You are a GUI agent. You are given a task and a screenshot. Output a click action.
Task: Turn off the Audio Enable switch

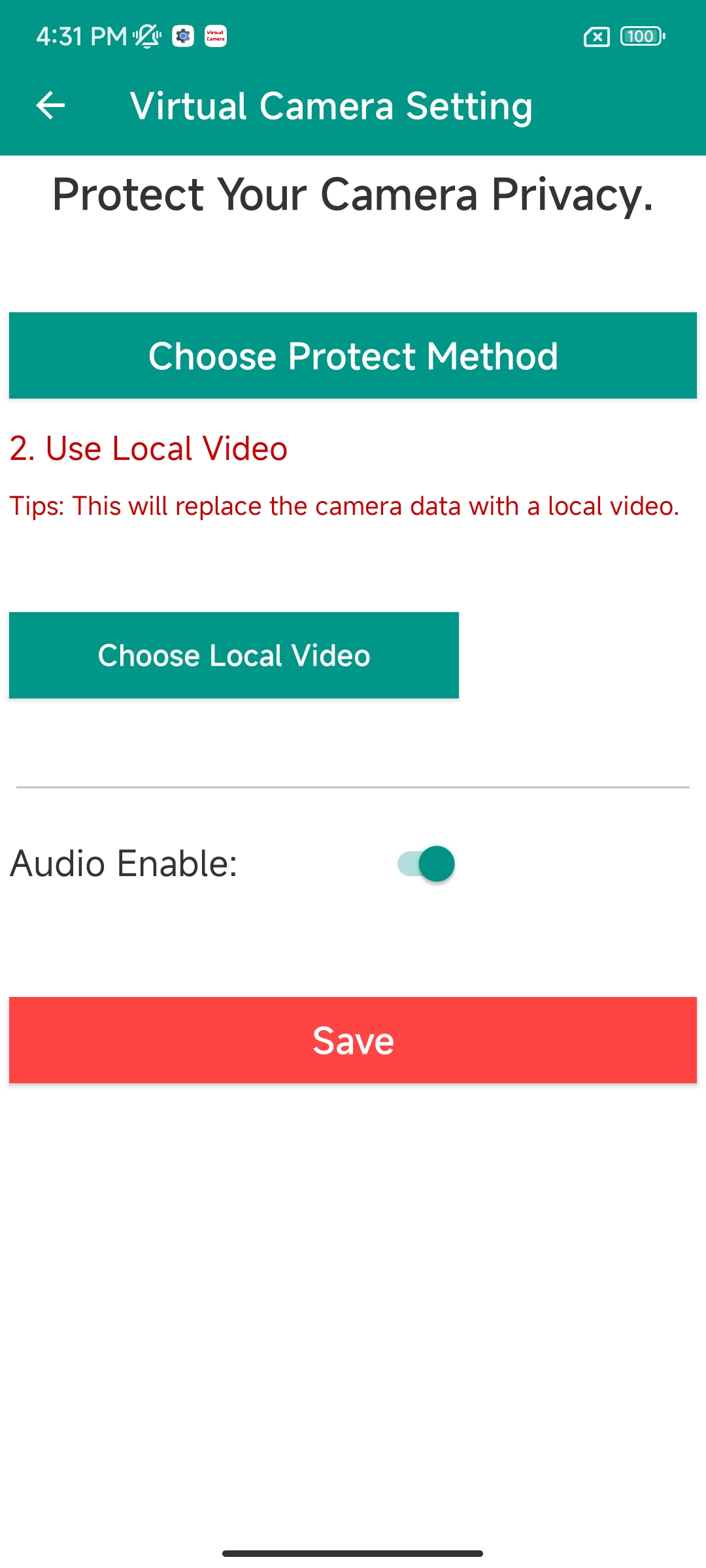(x=426, y=864)
